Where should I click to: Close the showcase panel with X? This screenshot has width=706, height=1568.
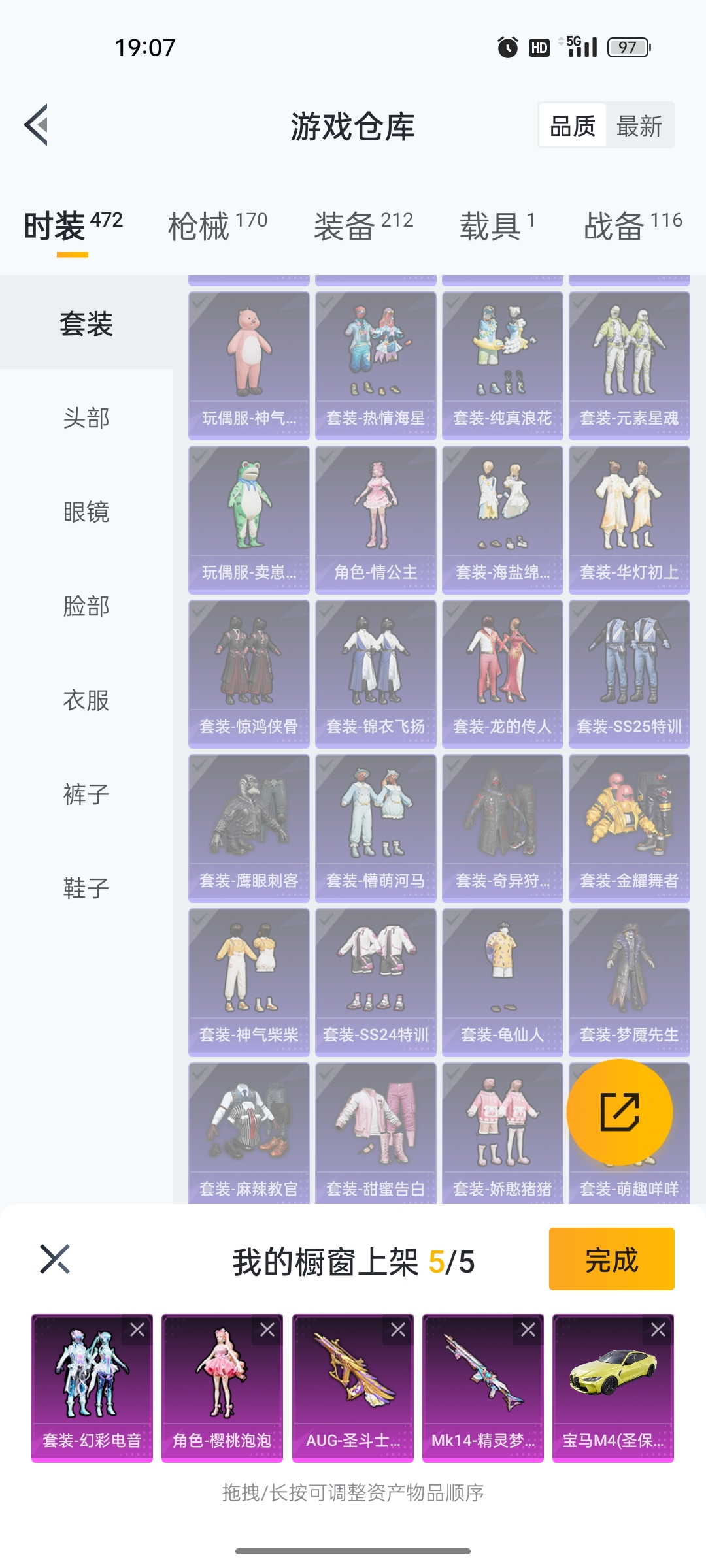coord(55,1259)
